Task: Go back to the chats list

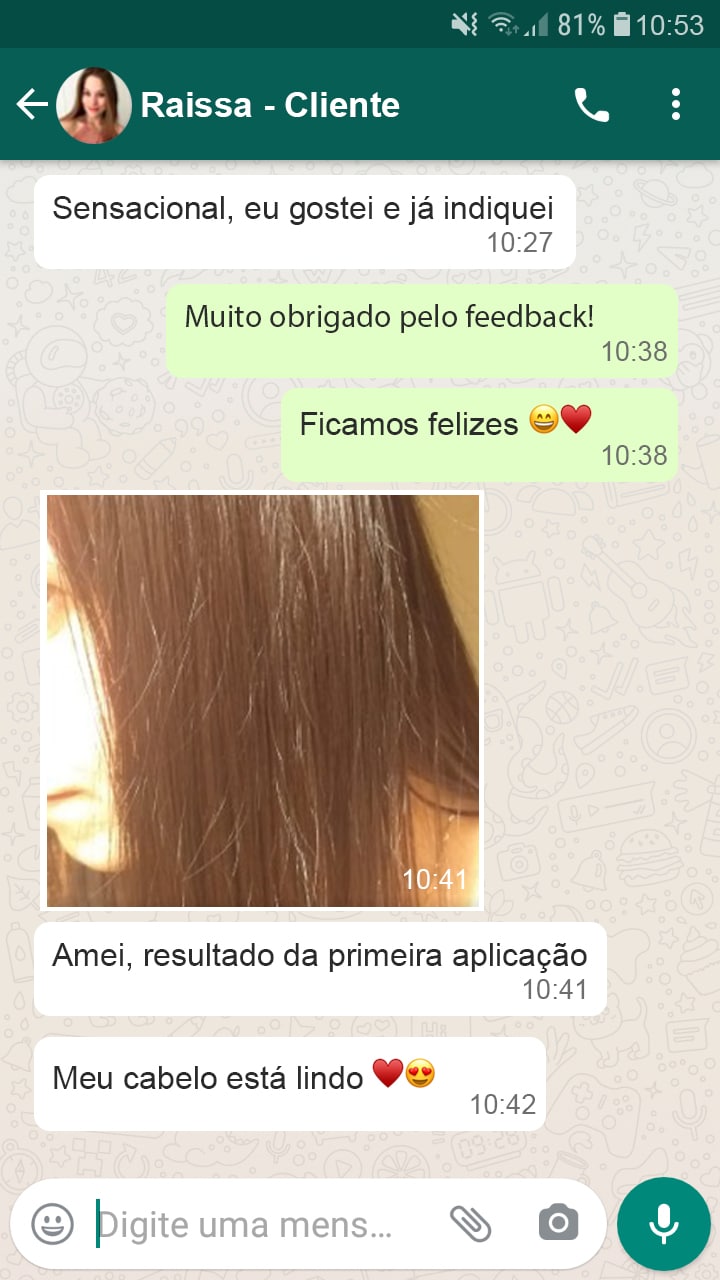Action: pos(32,105)
